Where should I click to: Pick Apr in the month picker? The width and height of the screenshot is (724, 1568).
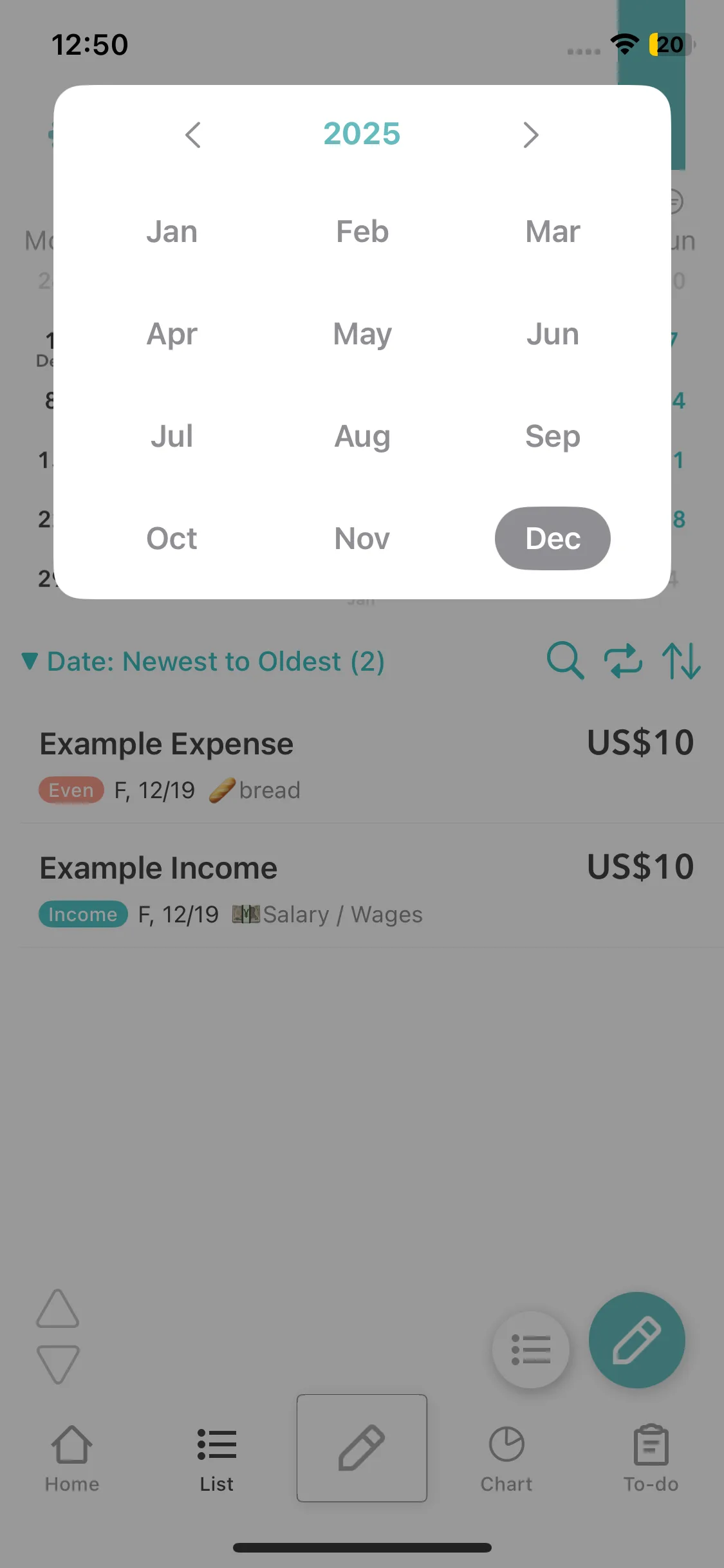(x=172, y=334)
